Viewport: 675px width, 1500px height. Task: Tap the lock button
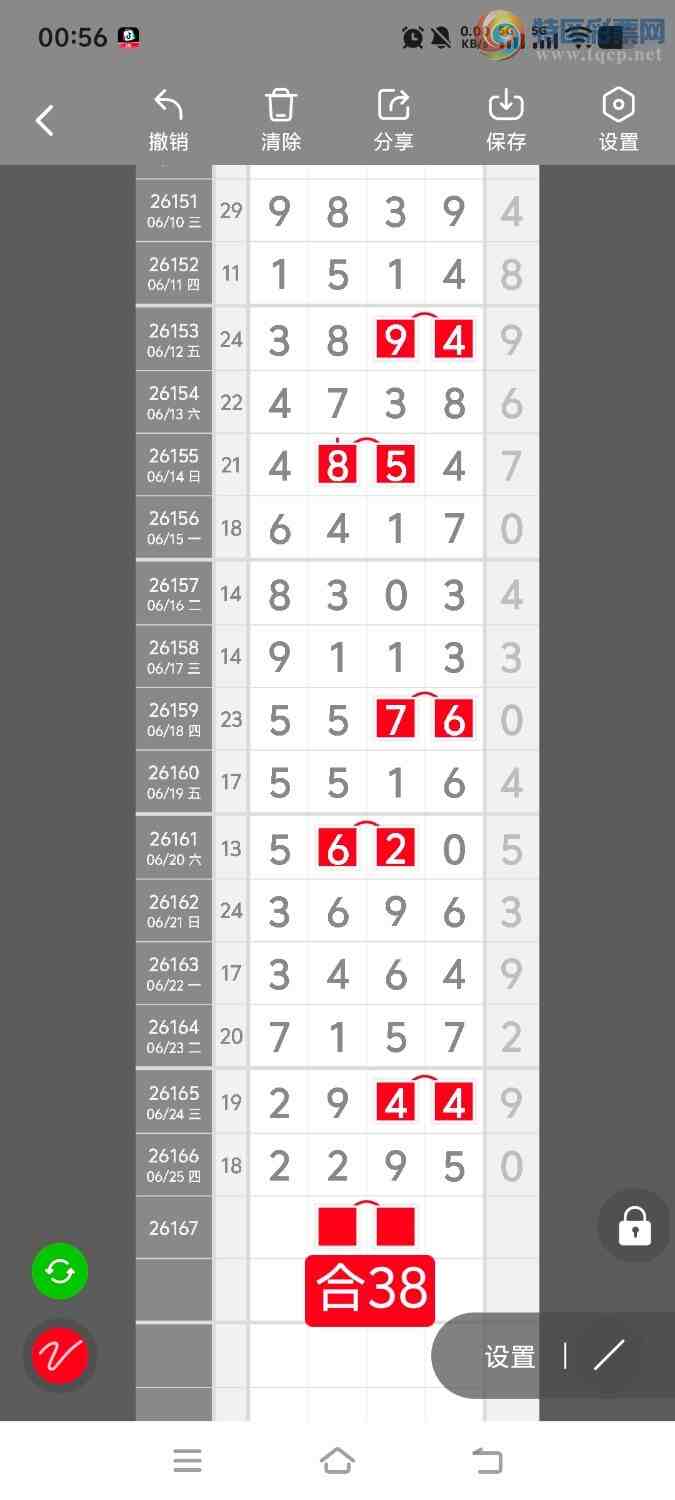635,1226
